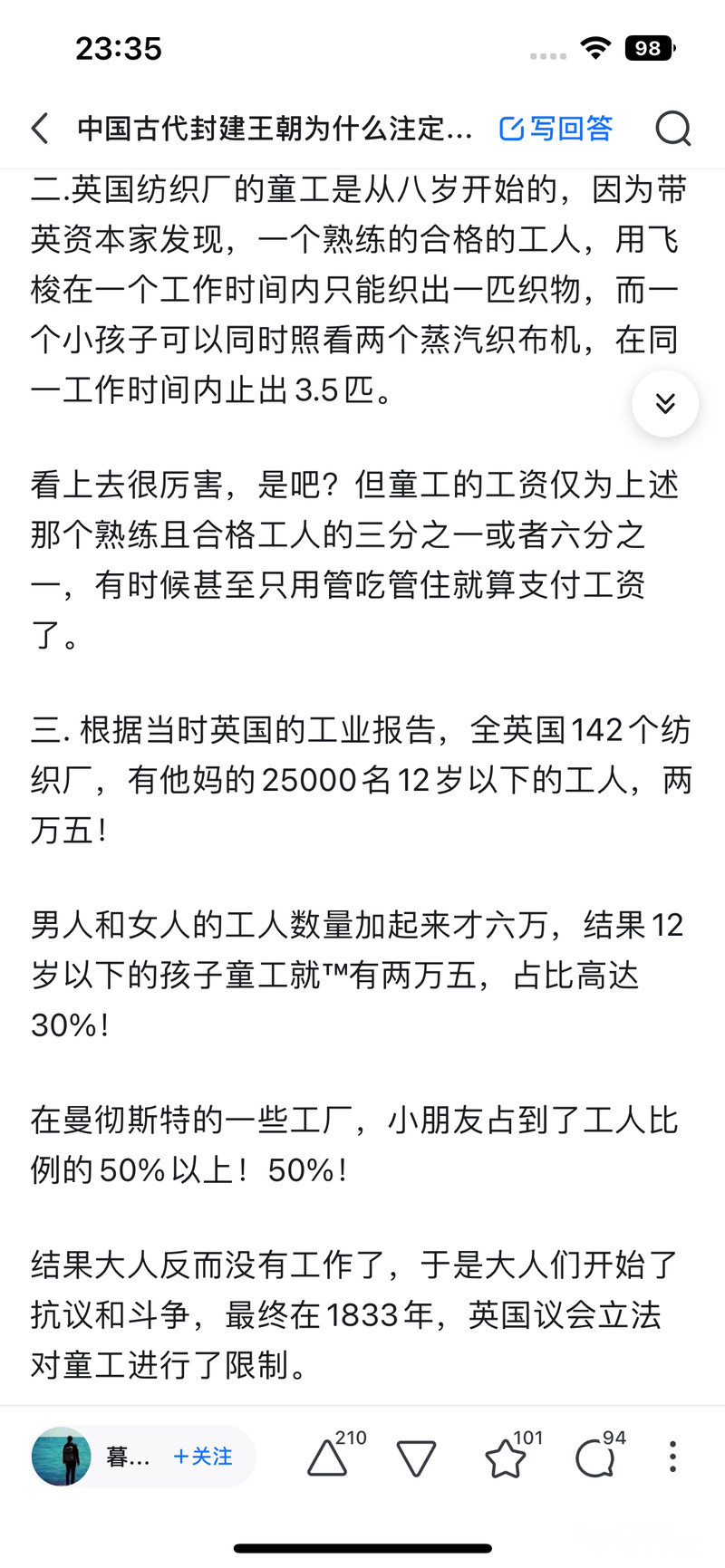Go back using the top-left arrow
The image size is (725, 1568).
[x=40, y=129]
